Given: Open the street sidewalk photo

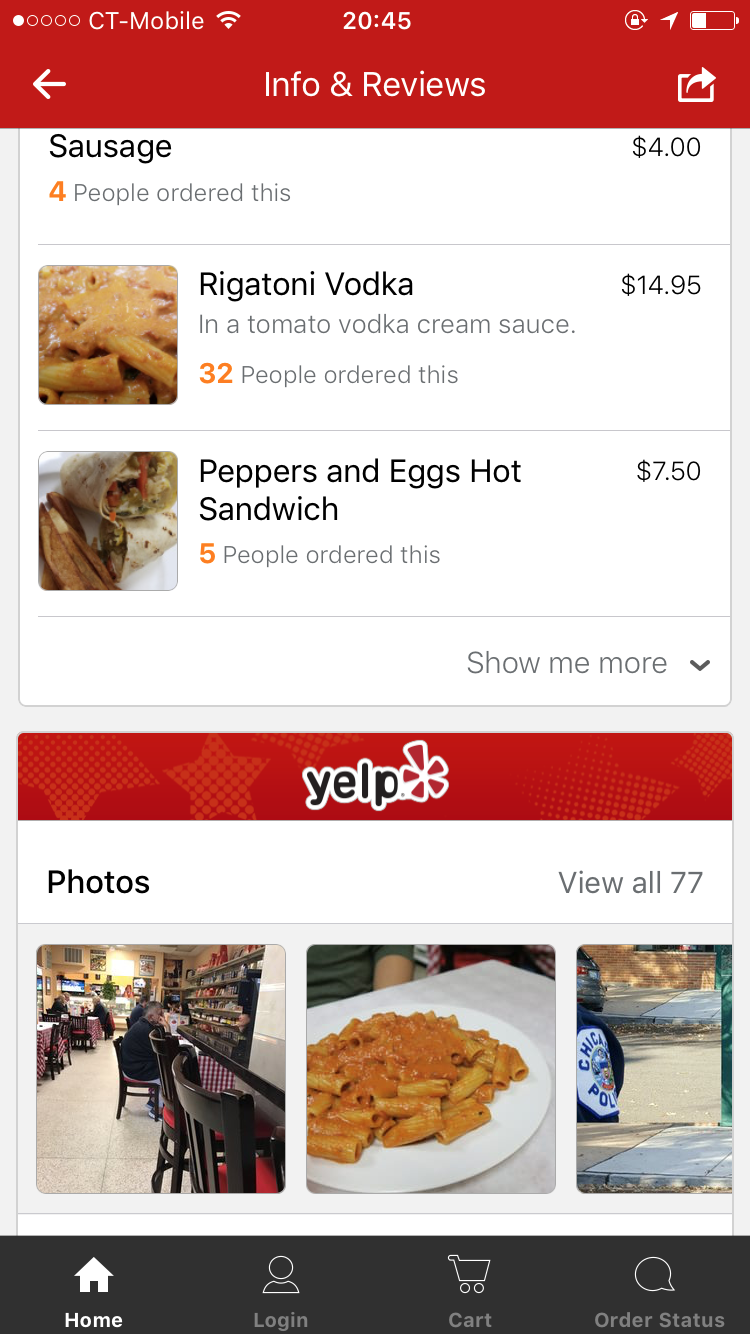Looking at the screenshot, I should [654, 1069].
